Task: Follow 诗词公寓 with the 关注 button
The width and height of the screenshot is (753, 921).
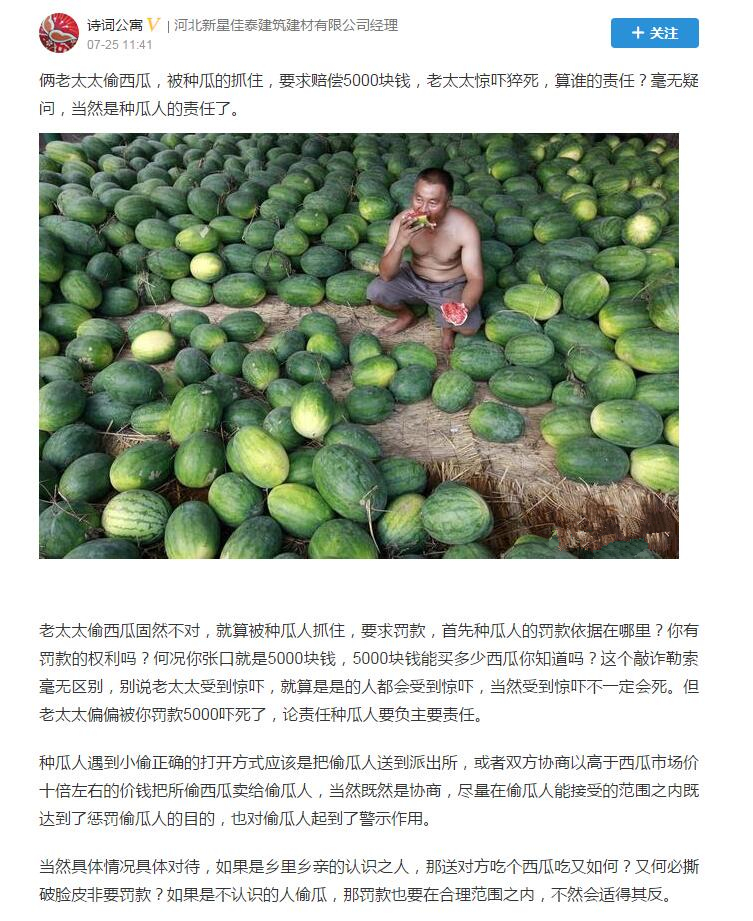Action: (x=654, y=33)
